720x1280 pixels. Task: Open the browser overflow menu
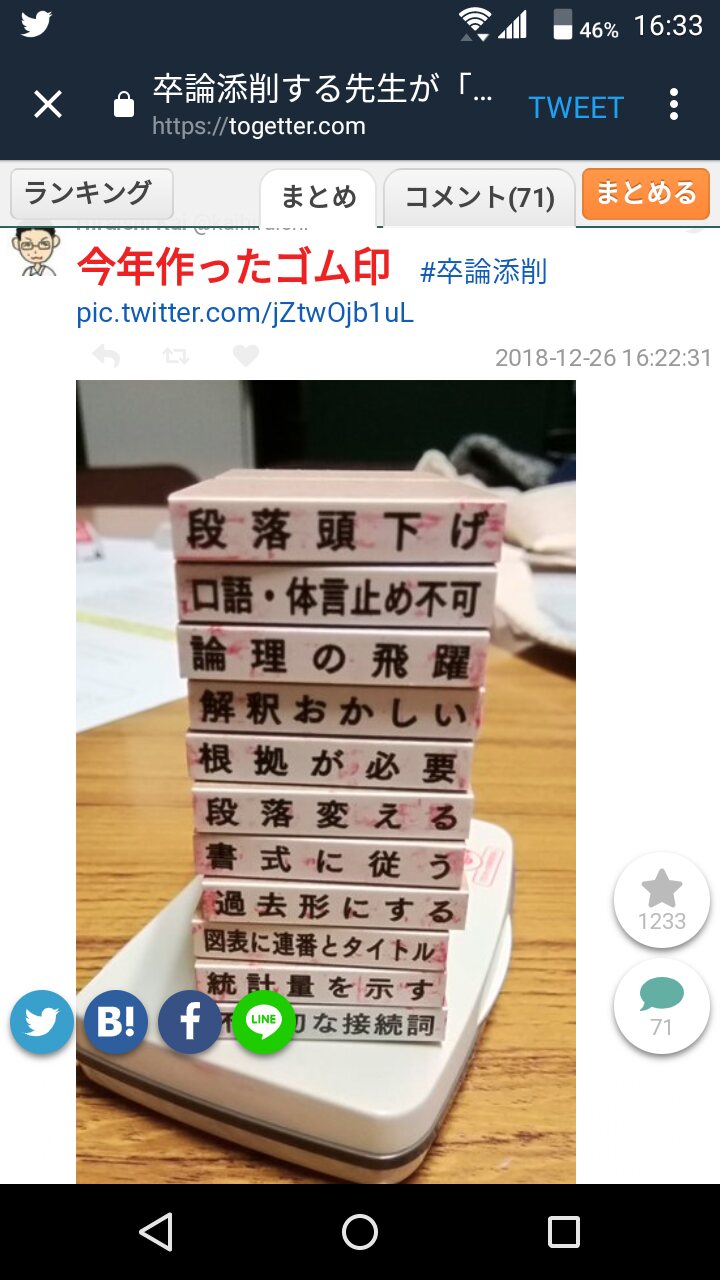coord(674,104)
